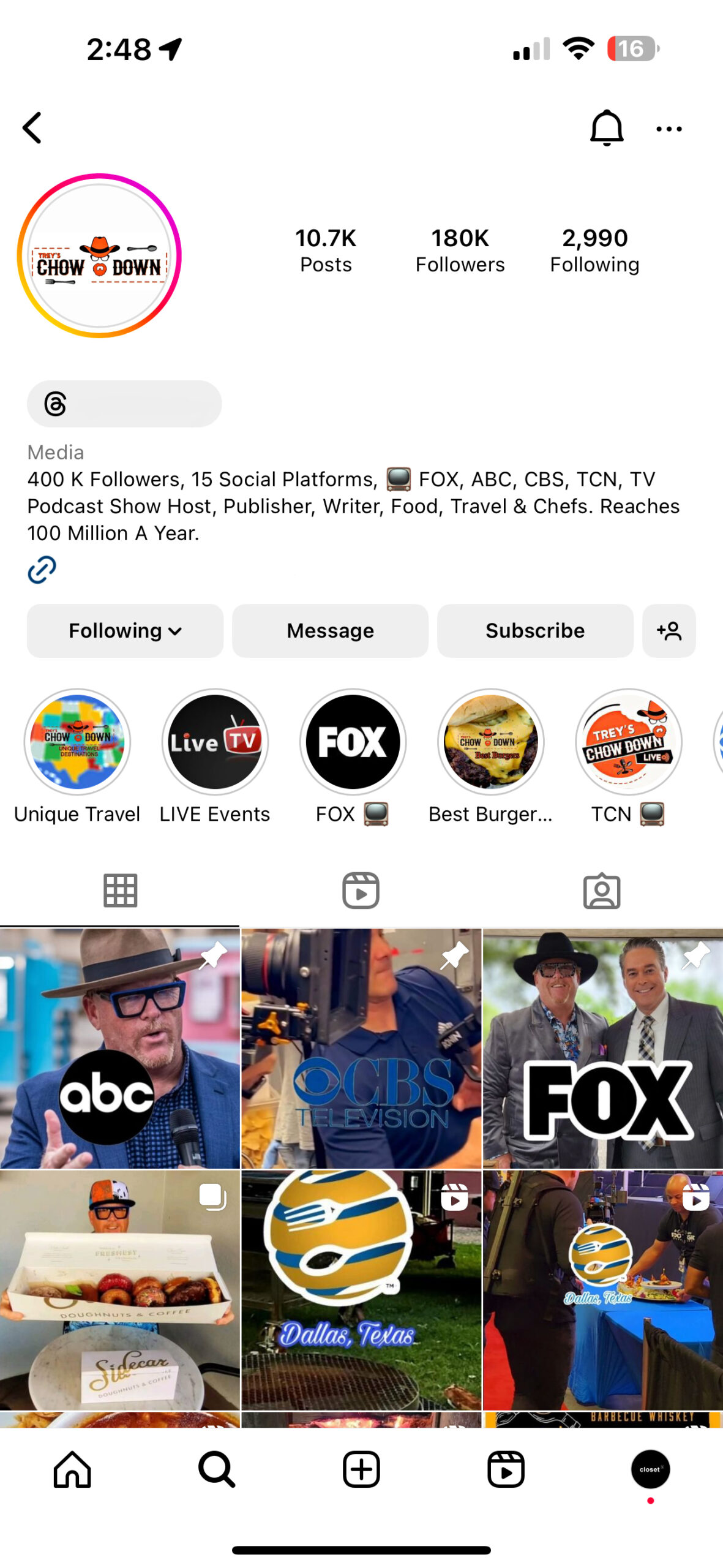Open the TCN story highlight
The height and width of the screenshot is (1568, 723).
(x=628, y=742)
